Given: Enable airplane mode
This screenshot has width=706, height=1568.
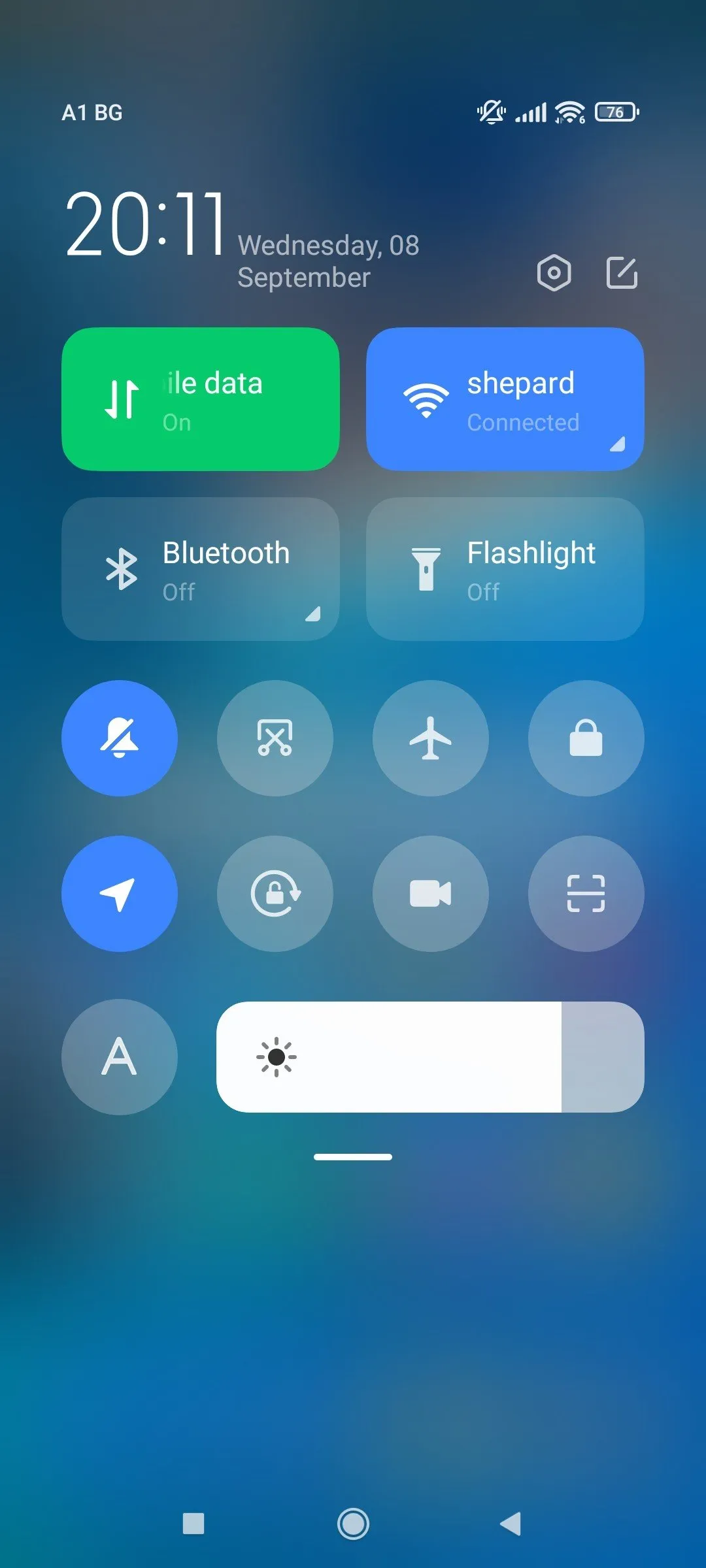Looking at the screenshot, I should [431, 738].
